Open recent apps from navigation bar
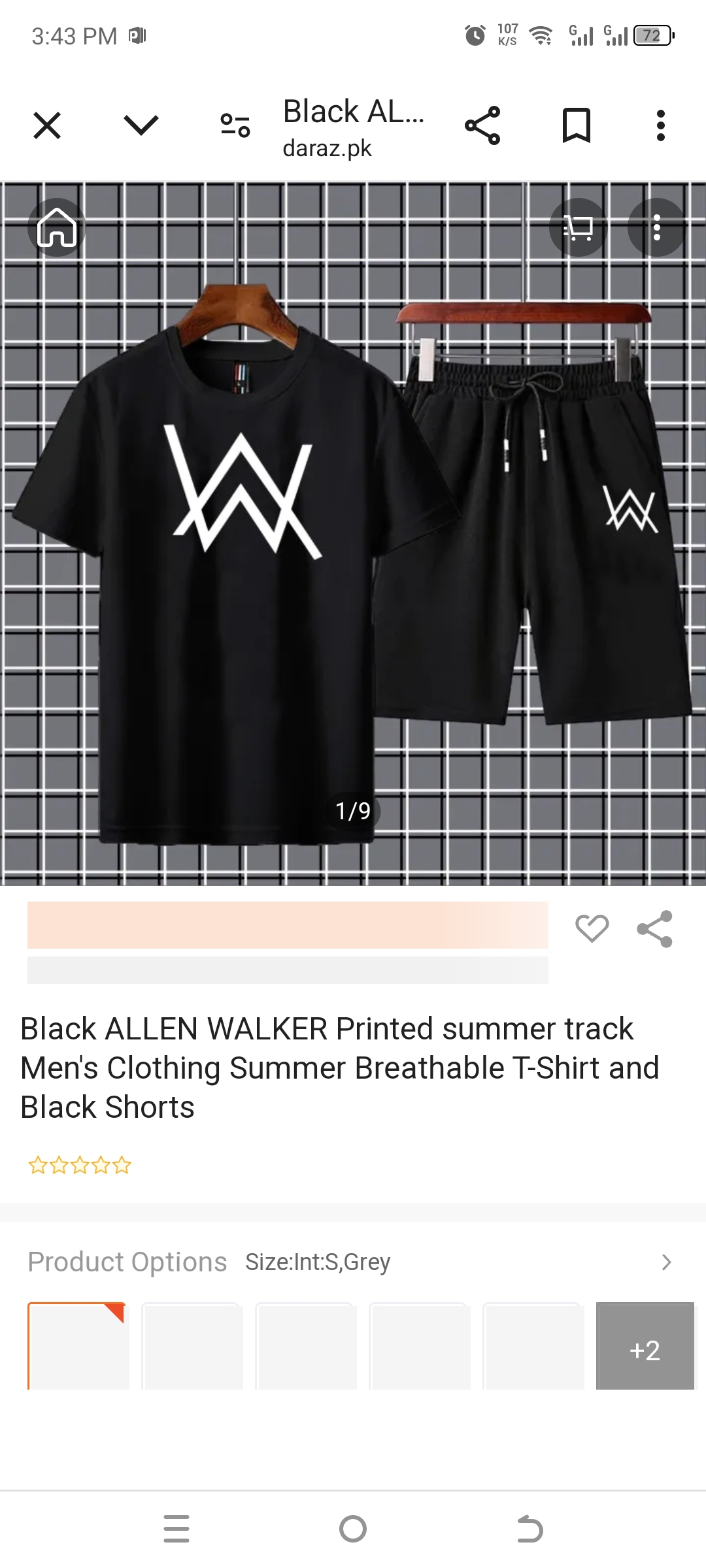The image size is (706, 1568). [176, 1529]
